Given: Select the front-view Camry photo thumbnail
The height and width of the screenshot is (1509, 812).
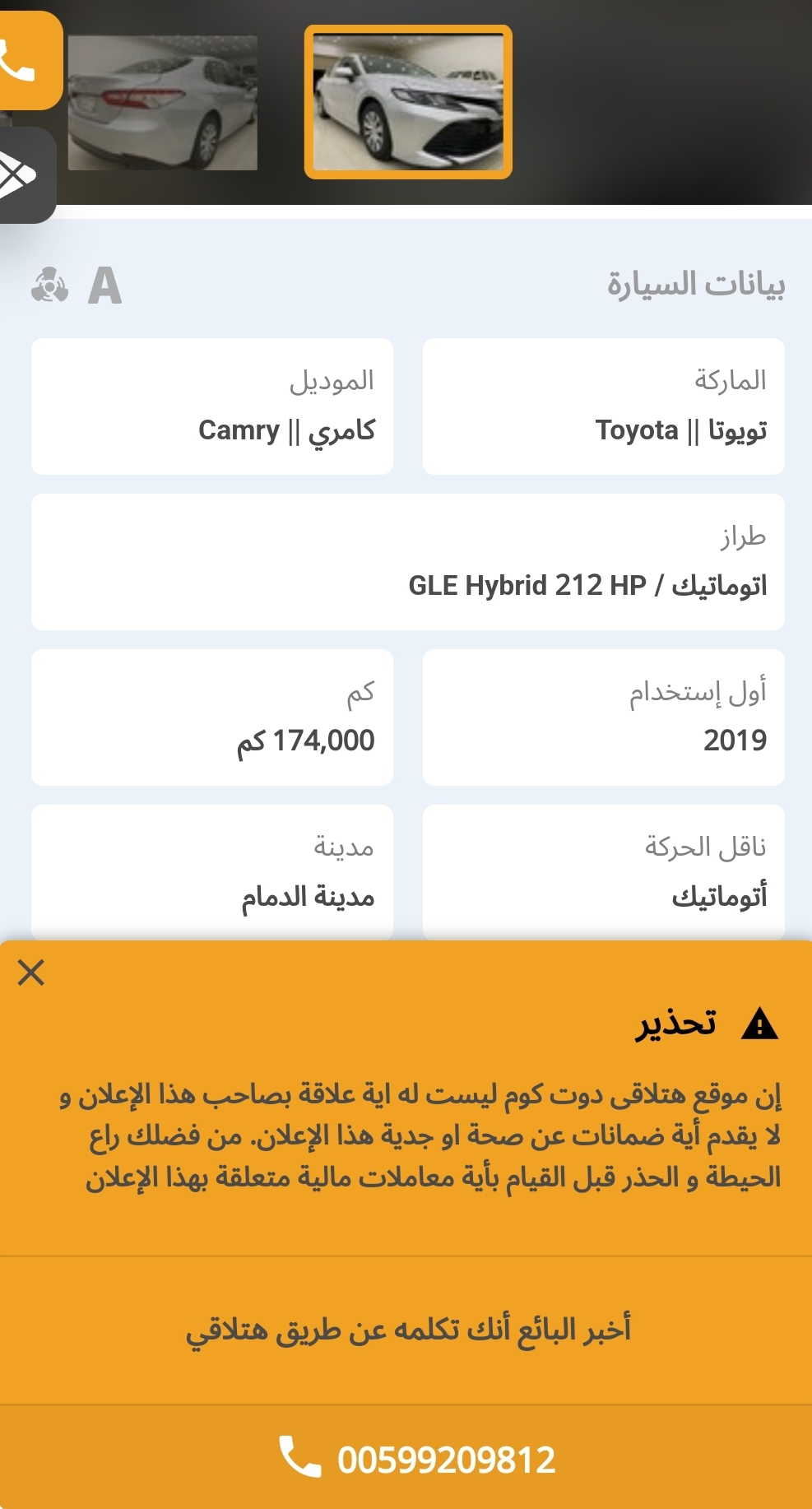Looking at the screenshot, I should point(408,102).
